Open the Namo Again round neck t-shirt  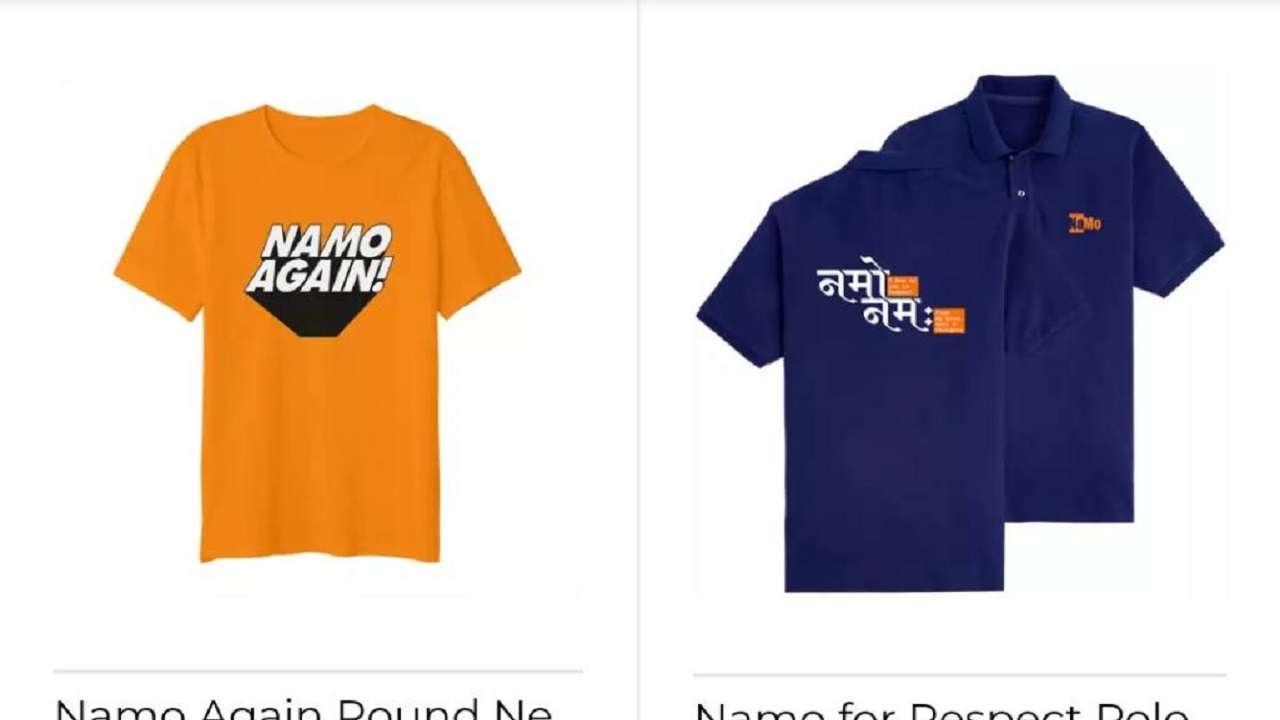pyautogui.click(x=318, y=335)
